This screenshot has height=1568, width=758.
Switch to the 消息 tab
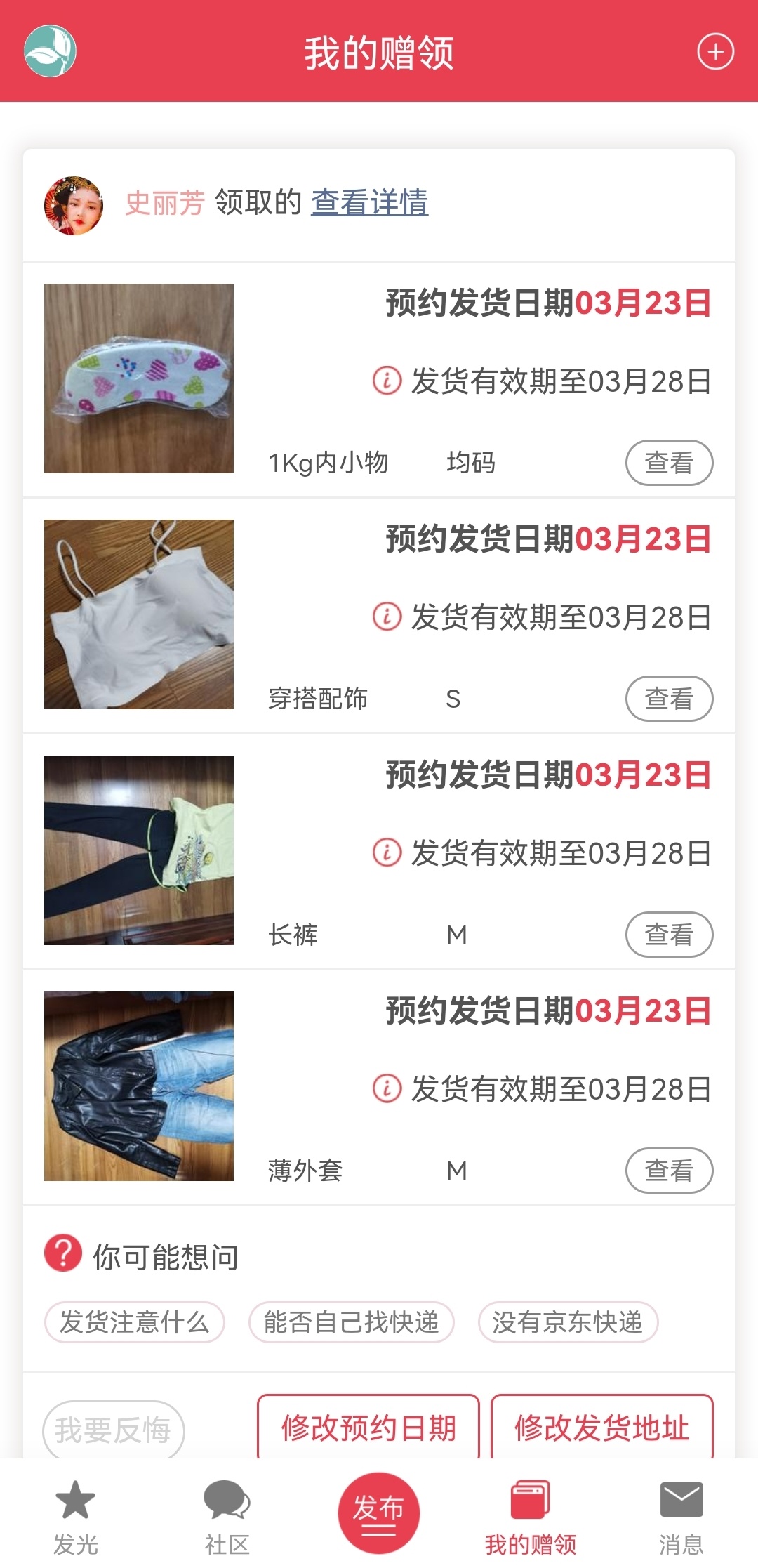[x=681, y=1517]
